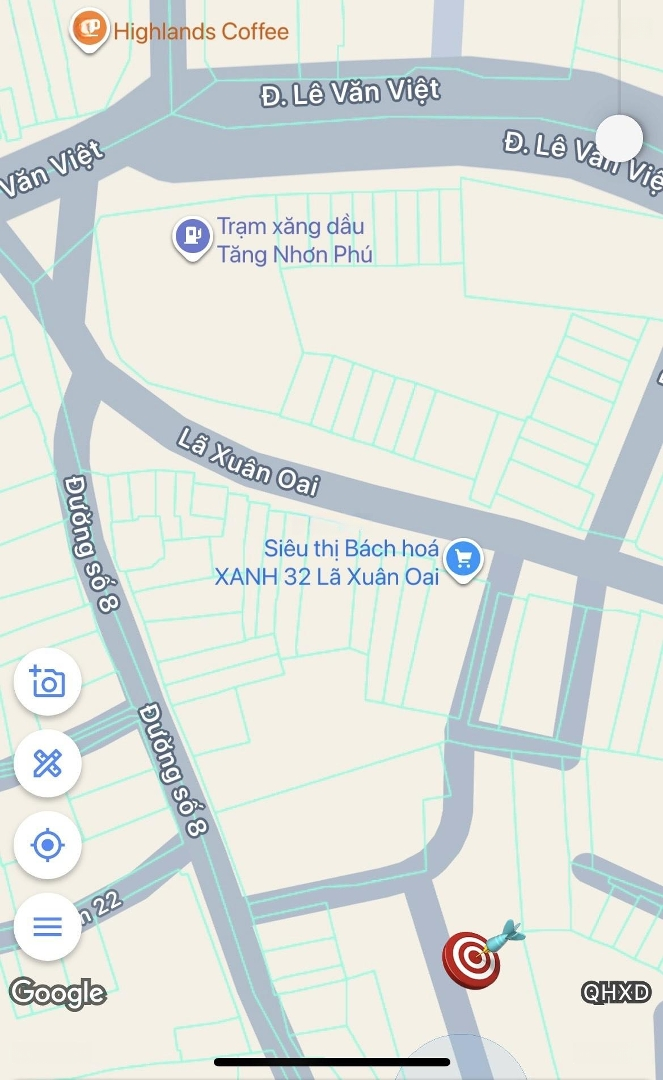Open the hamburger menu button
The image size is (663, 1080).
click(48, 927)
